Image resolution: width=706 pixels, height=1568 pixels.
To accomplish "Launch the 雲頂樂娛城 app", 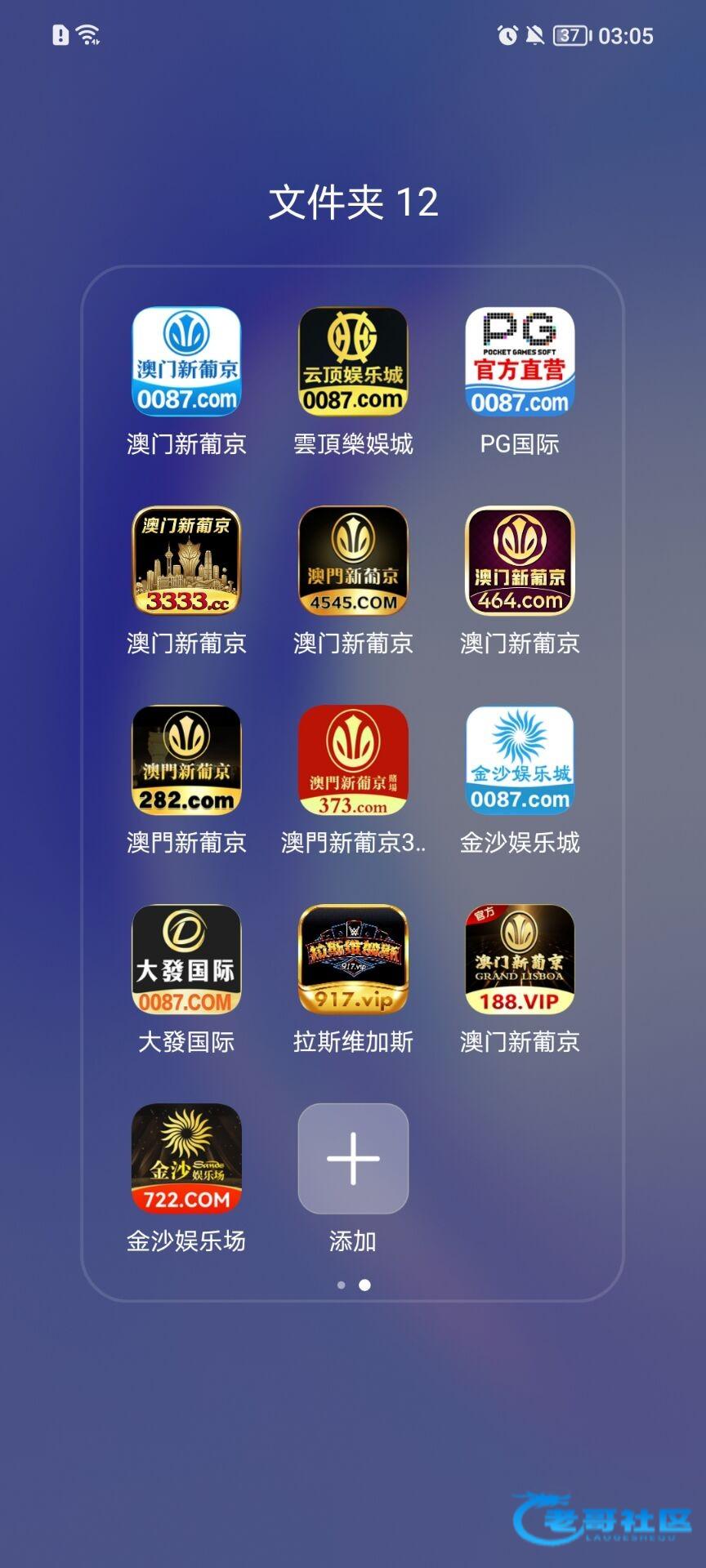I will point(353,361).
